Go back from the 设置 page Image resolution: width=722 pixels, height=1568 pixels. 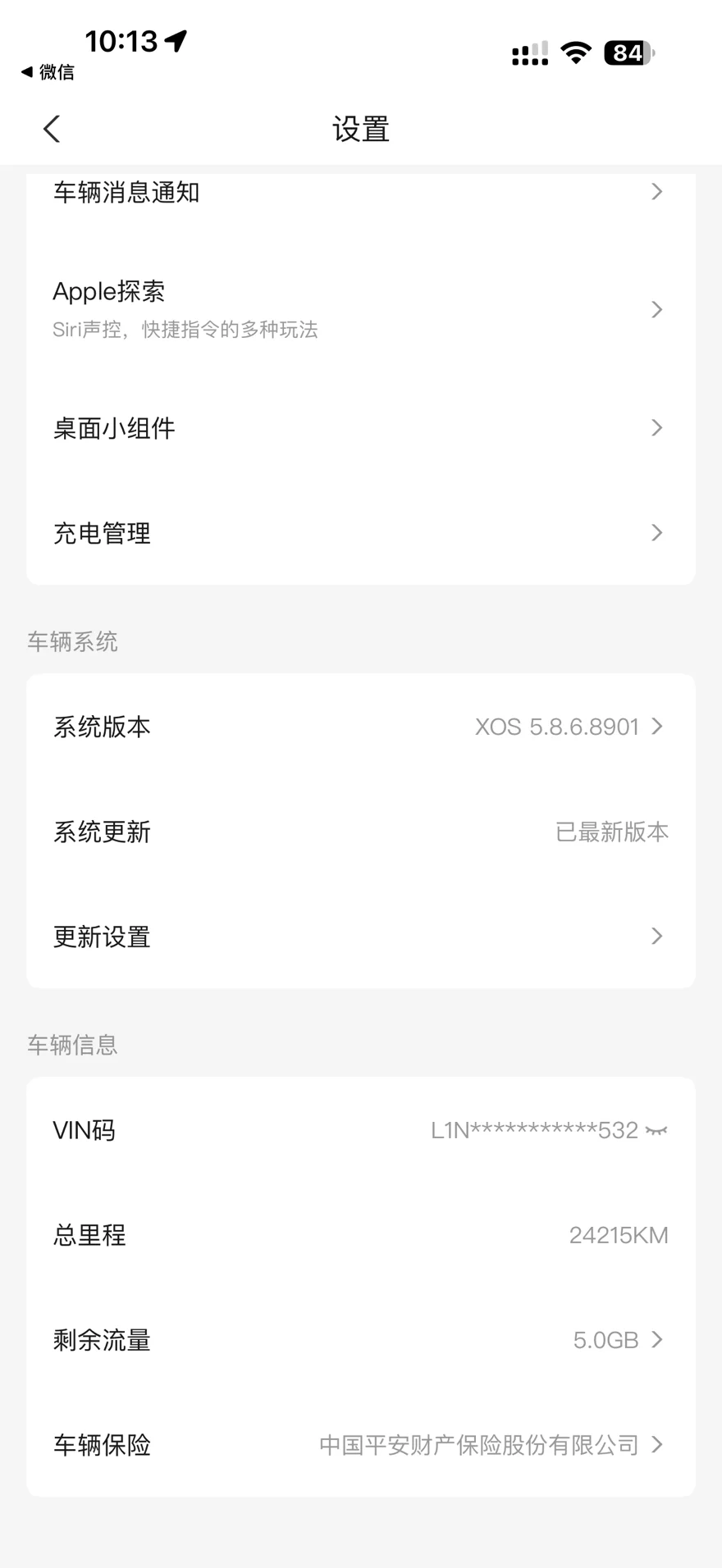click(52, 129)
